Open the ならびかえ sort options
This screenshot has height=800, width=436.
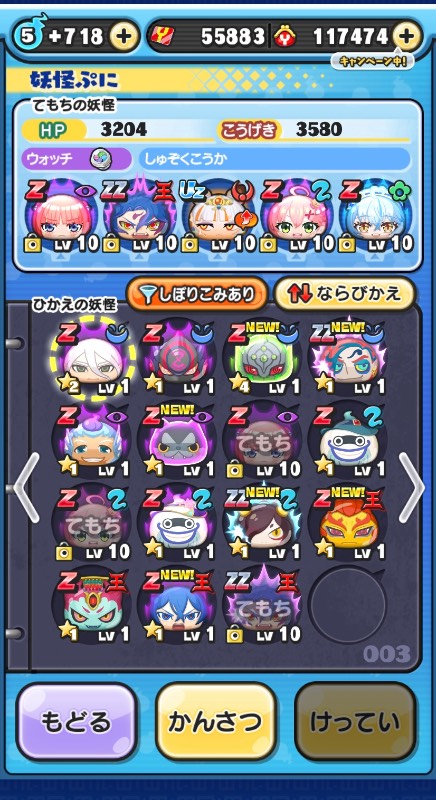click(x=345, y=294)
